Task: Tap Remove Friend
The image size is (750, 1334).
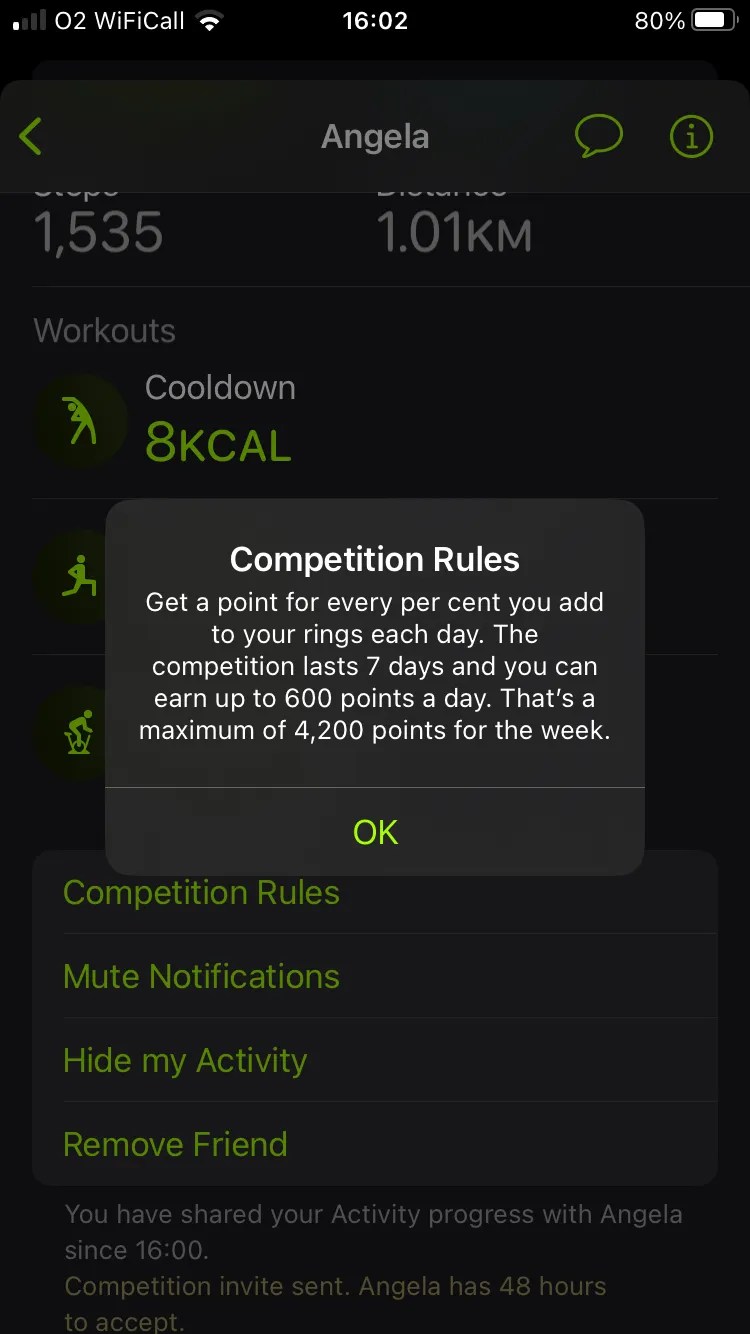Action: [x=175, y=1144]
